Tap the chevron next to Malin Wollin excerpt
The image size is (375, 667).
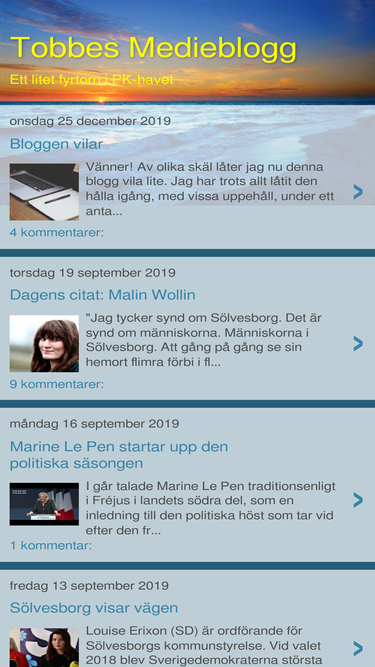pyautogui.click(x=358, y=343)
